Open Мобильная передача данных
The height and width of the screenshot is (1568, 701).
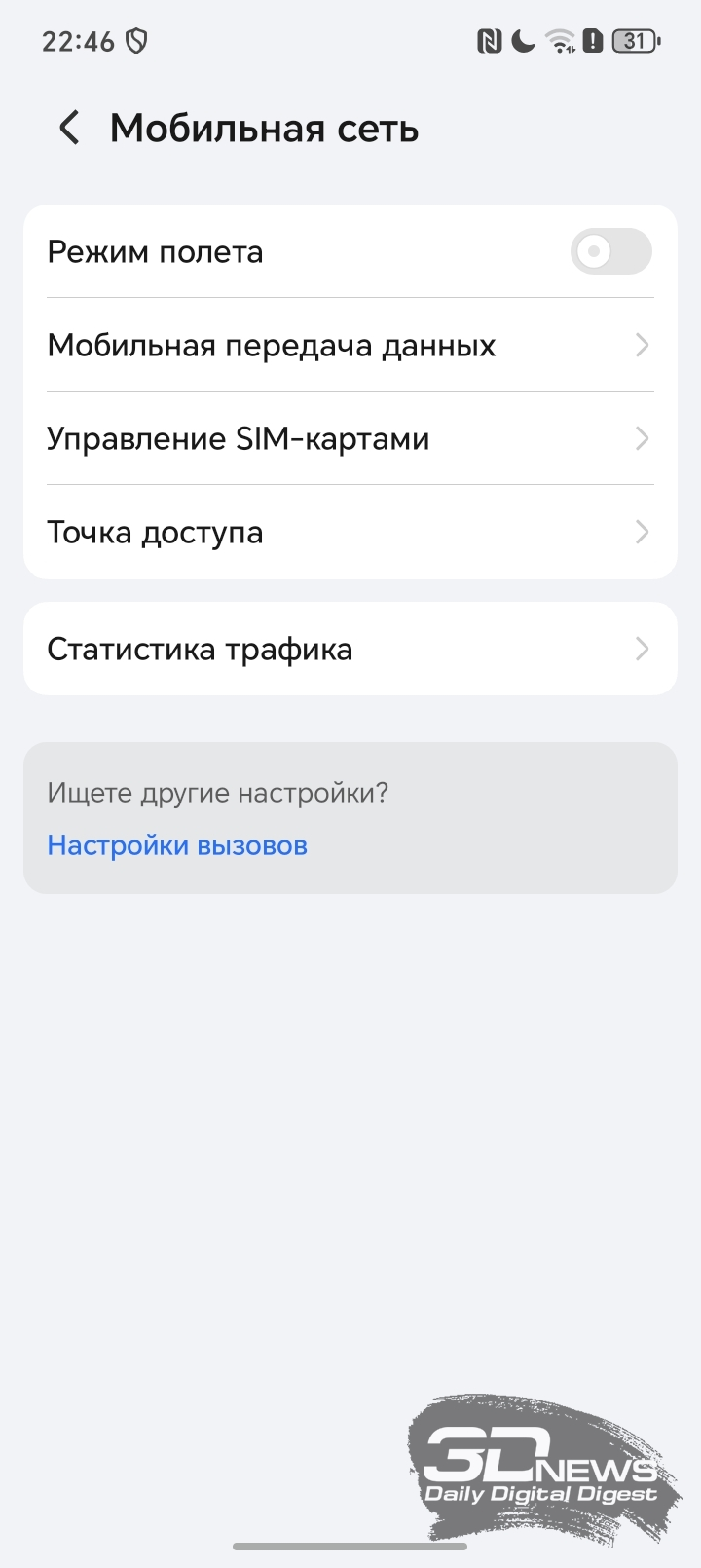pos(350,346)
